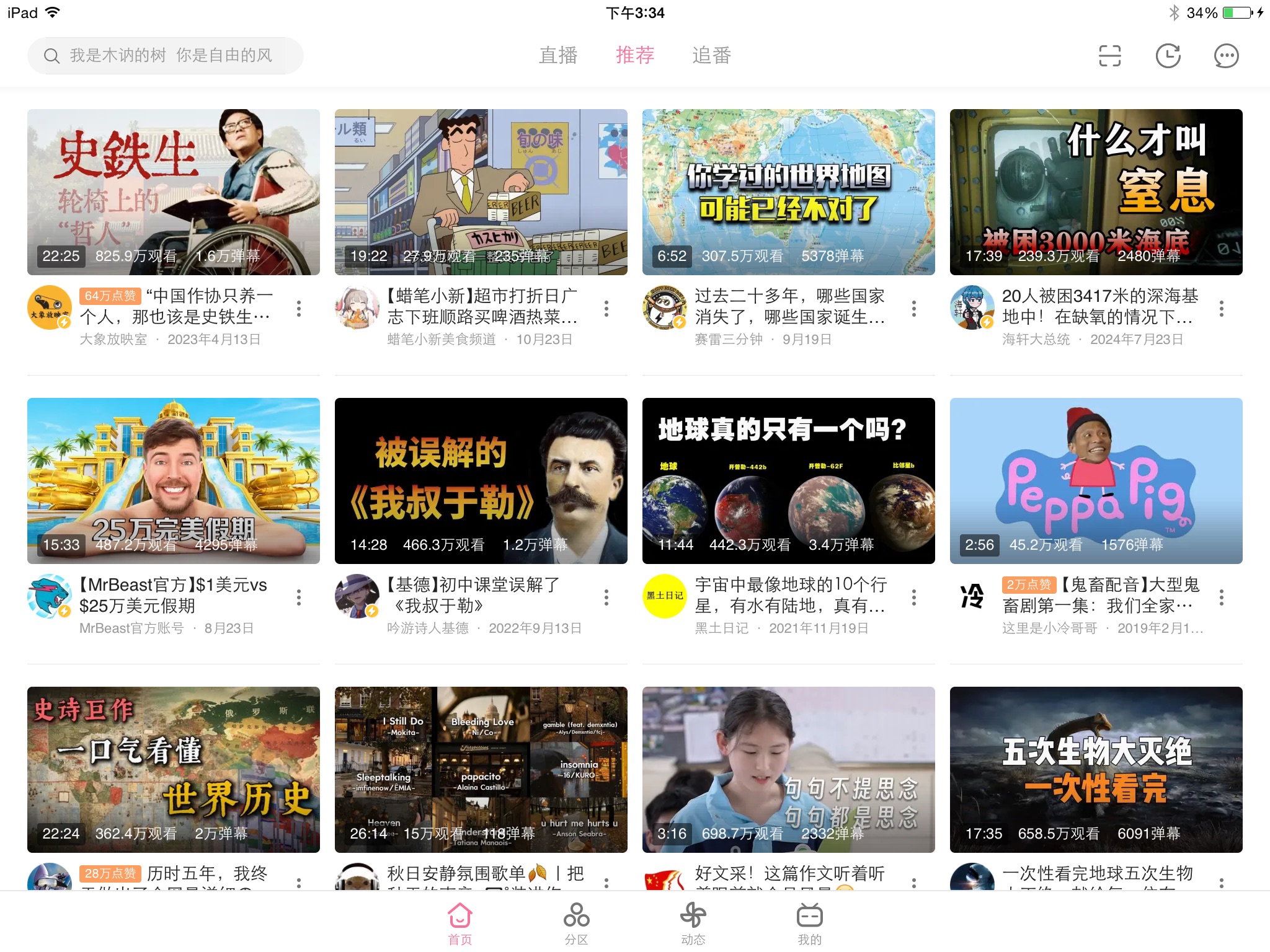The width and height of the screenshot is (1270, 952).
Task: Open watch history clock icon
Action: (x=1168, y=56)
